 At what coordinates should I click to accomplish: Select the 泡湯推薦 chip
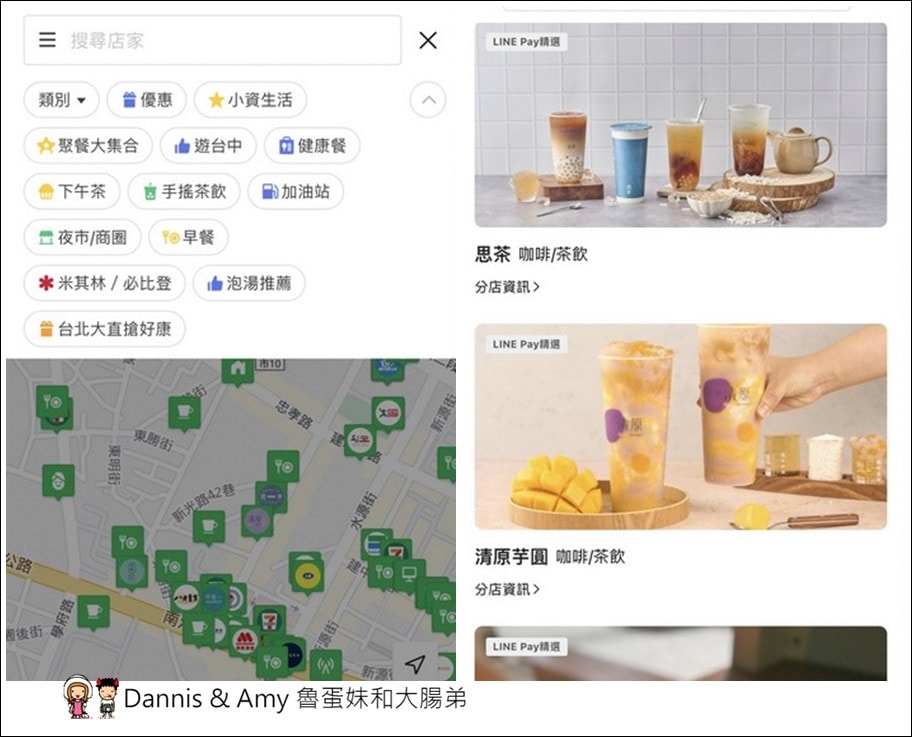click(x=249, y=284)
